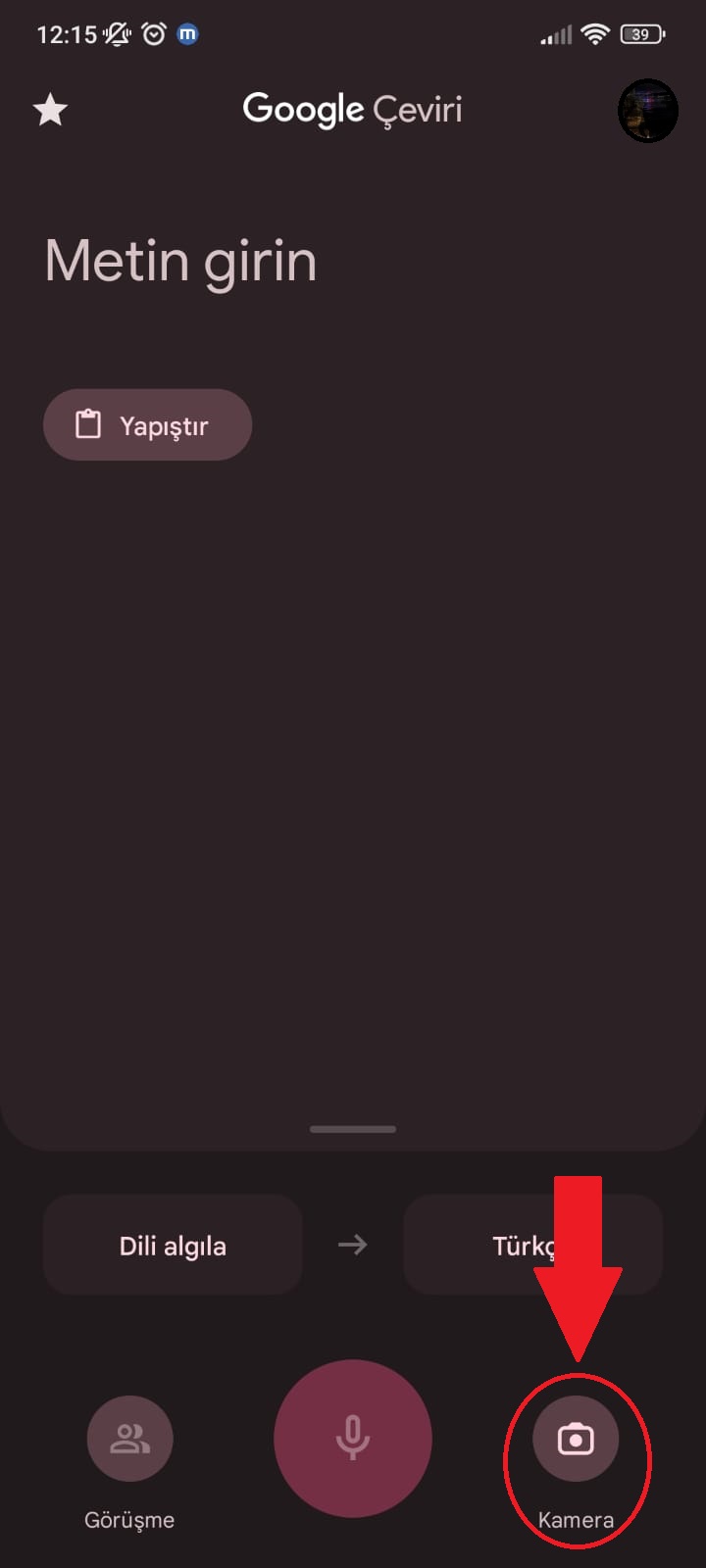Paste text with the Yapıştır button
The width and height of the screenshot is (706, 1568).
pyautogui.click(x=148, y=425)
